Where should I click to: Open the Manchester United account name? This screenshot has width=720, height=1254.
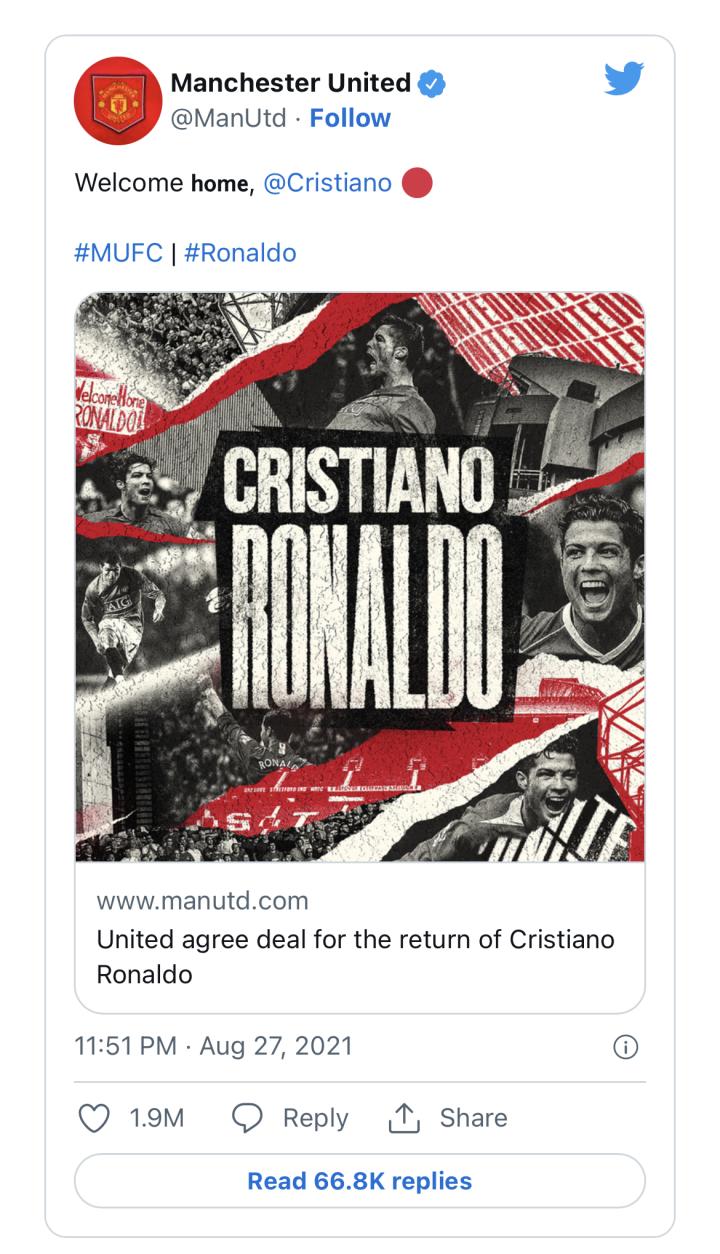click(x=291, y=82)
